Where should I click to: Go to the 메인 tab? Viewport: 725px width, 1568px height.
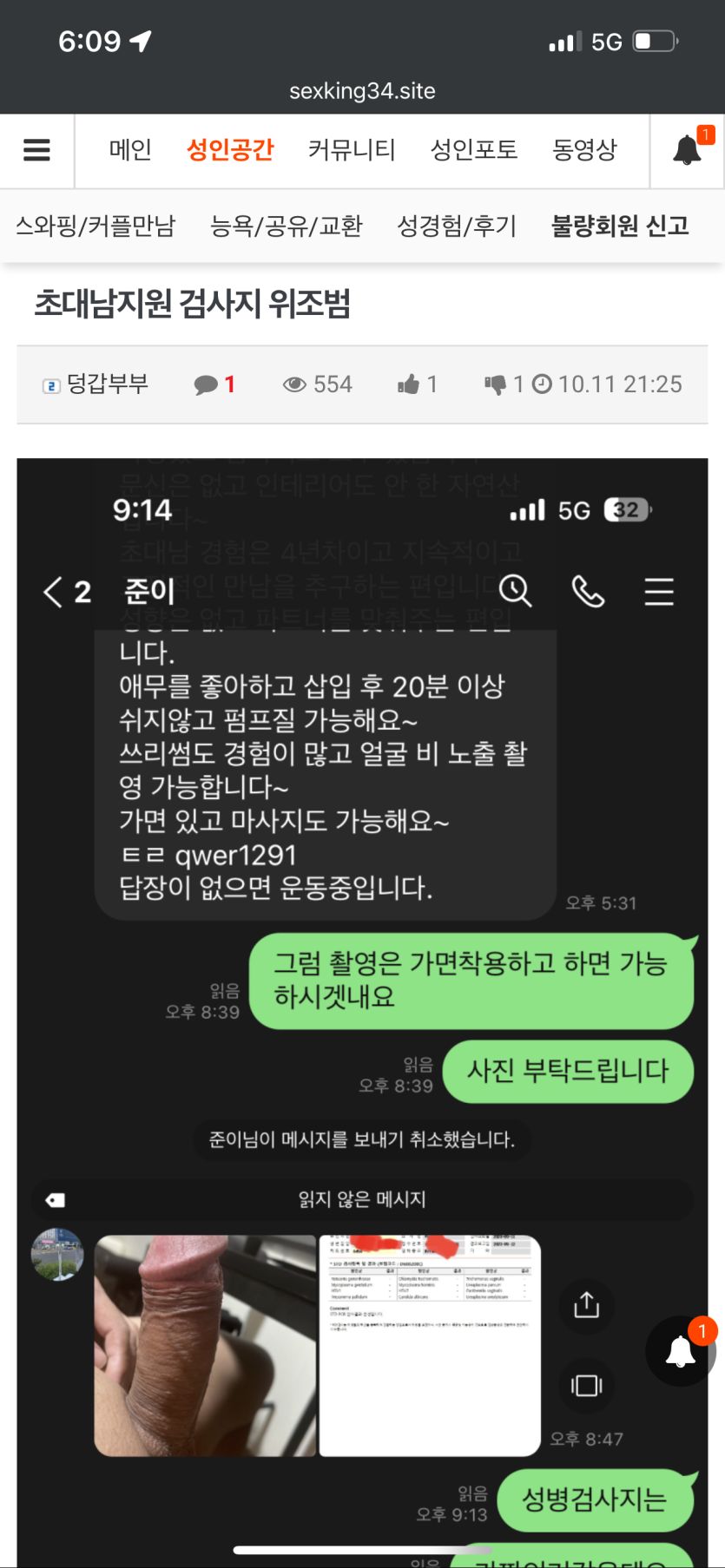tap(130, 150)
